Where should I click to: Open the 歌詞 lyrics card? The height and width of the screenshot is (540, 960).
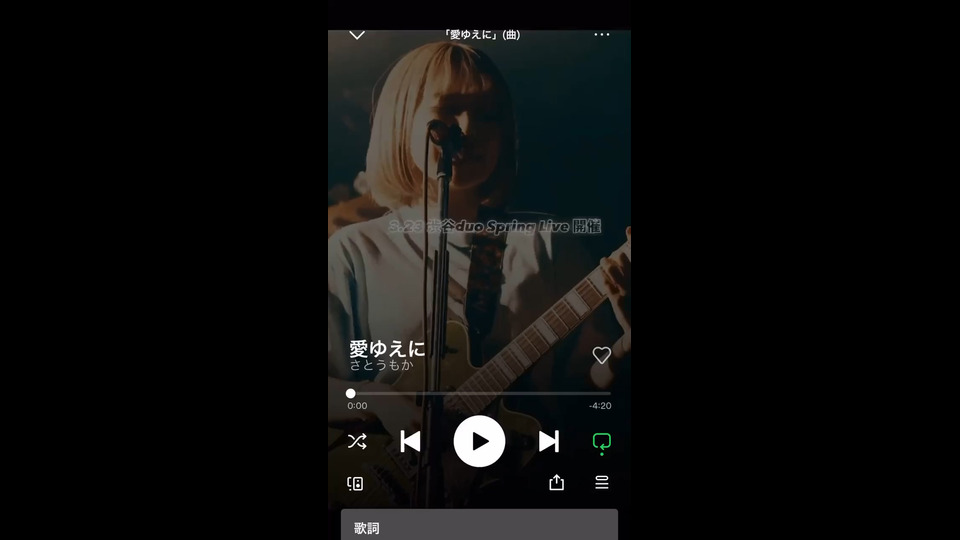pos(479,526)
